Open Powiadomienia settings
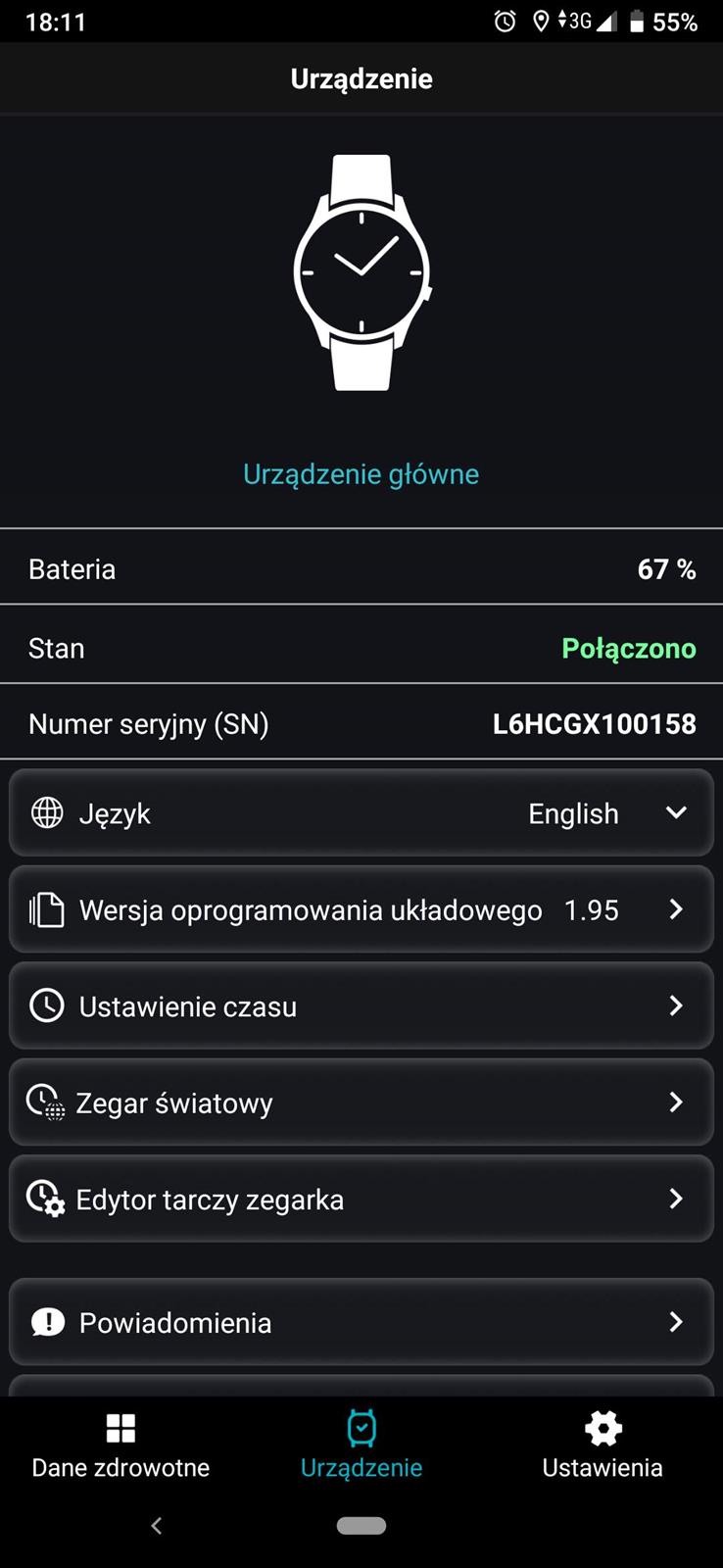723x1568 pixels. [x=361, y=1323]
